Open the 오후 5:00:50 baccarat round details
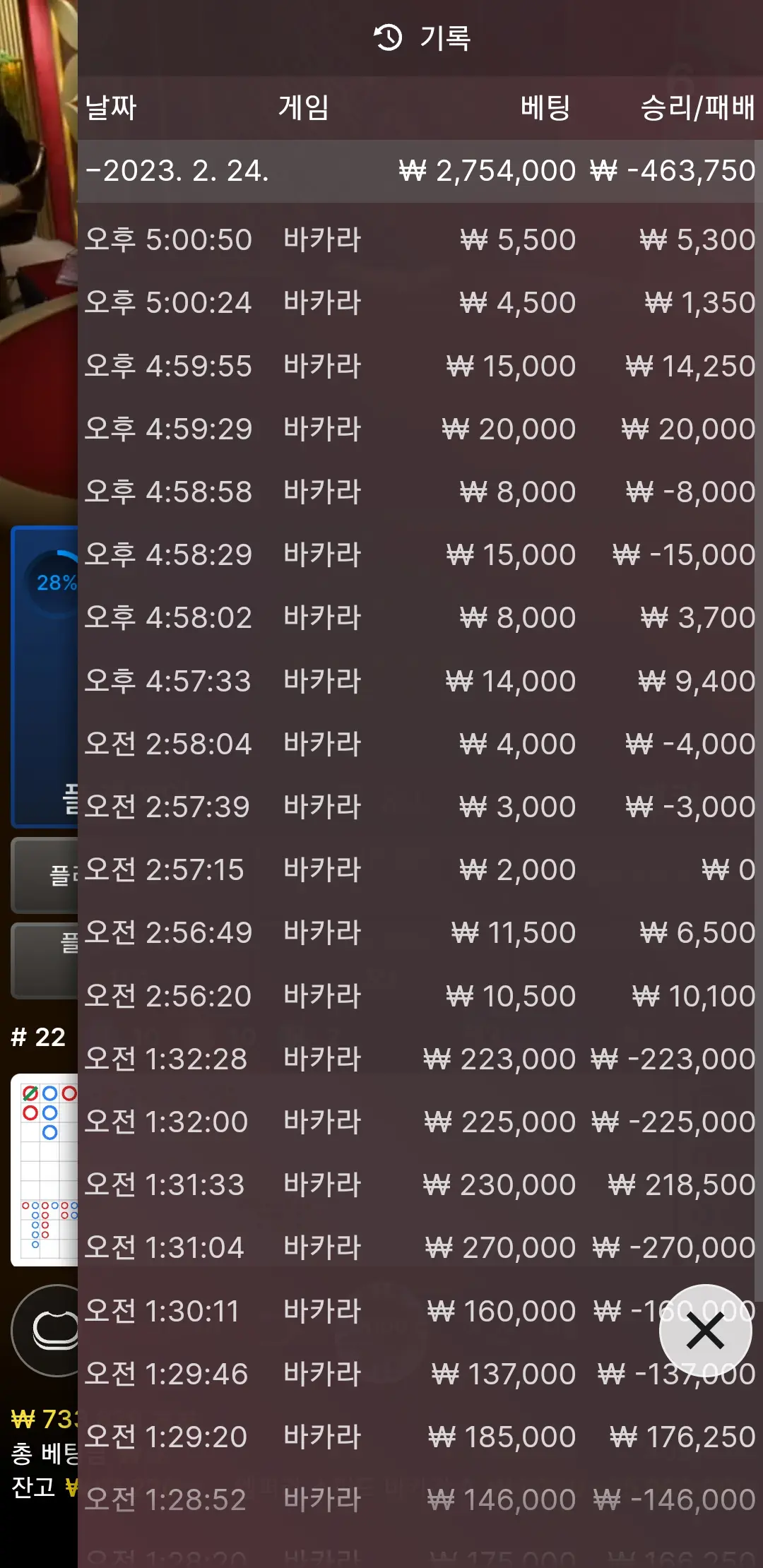Viewport: 763px width, 1568px height. point(420,239)
